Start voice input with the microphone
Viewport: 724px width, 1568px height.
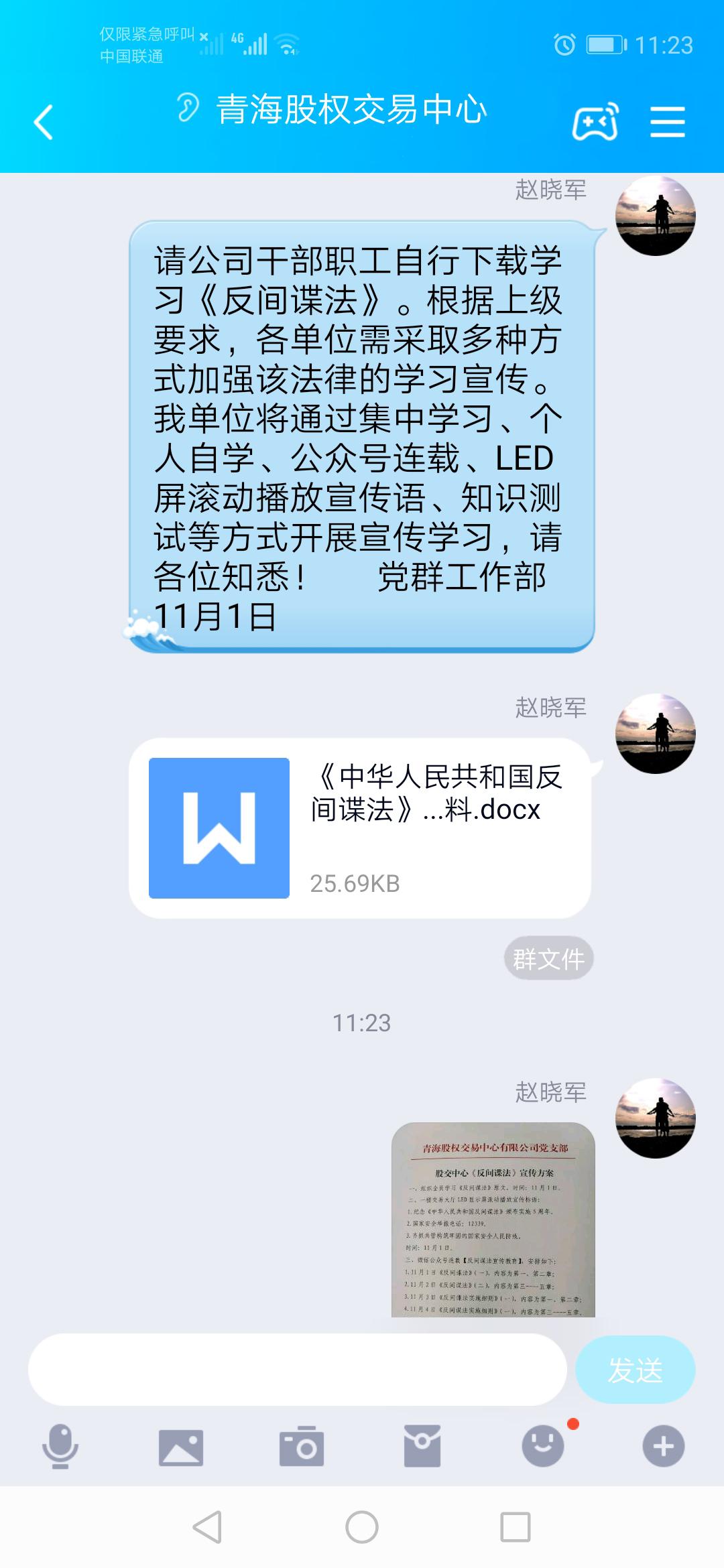(x=60, y=1446)
